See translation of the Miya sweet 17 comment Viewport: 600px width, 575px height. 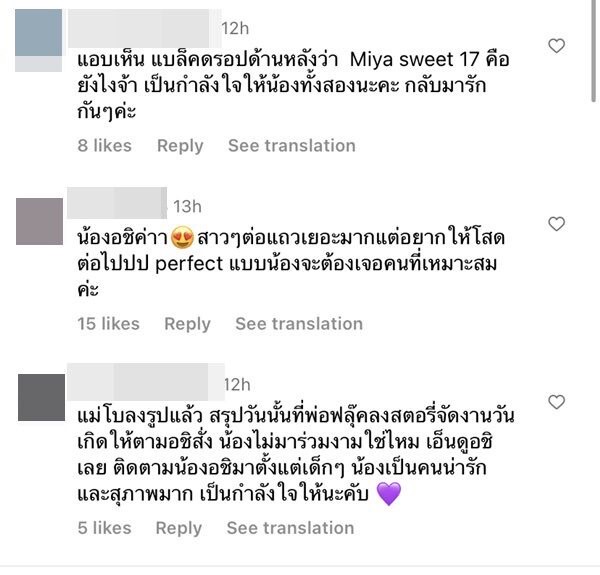click(x=291, y=146)
